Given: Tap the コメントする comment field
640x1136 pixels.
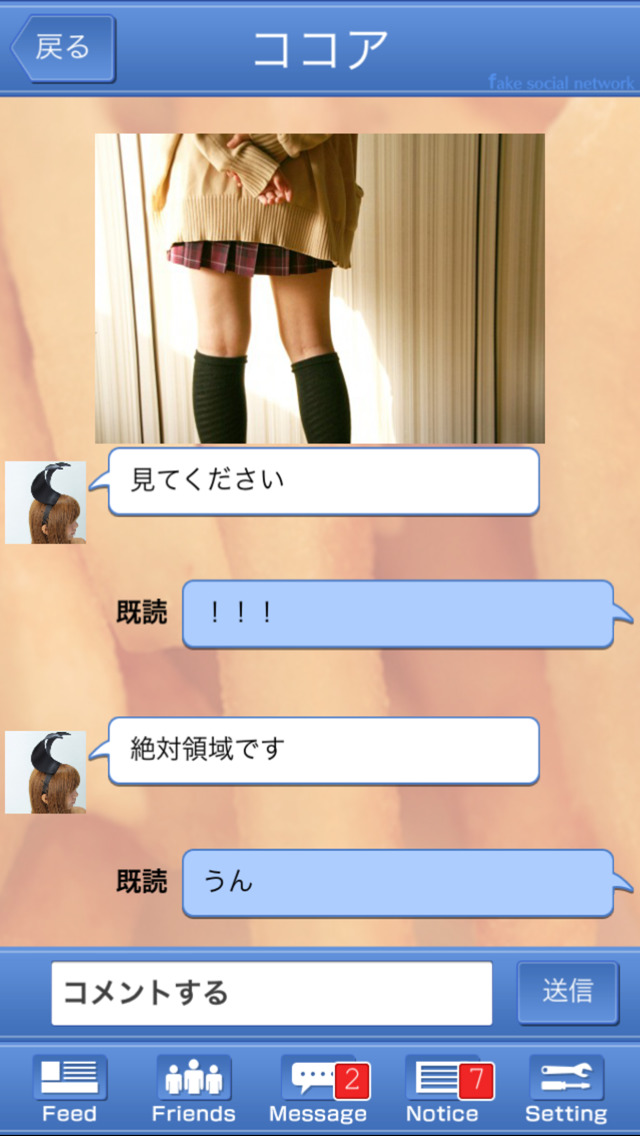Looking at the screenshot, I should (x=272, y=993).
